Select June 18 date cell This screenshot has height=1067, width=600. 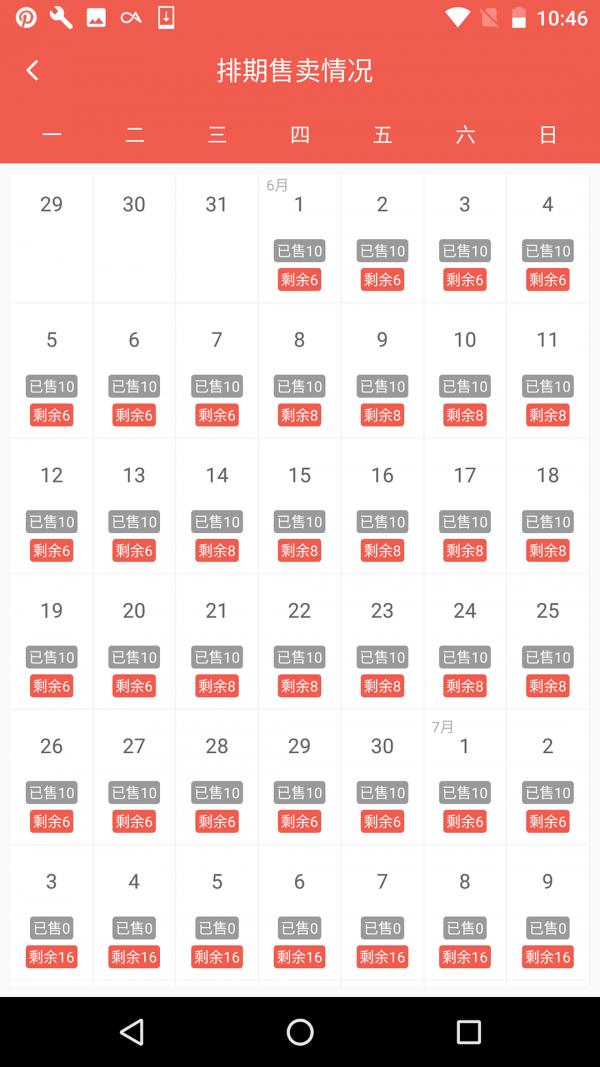[x=548, y=506]
